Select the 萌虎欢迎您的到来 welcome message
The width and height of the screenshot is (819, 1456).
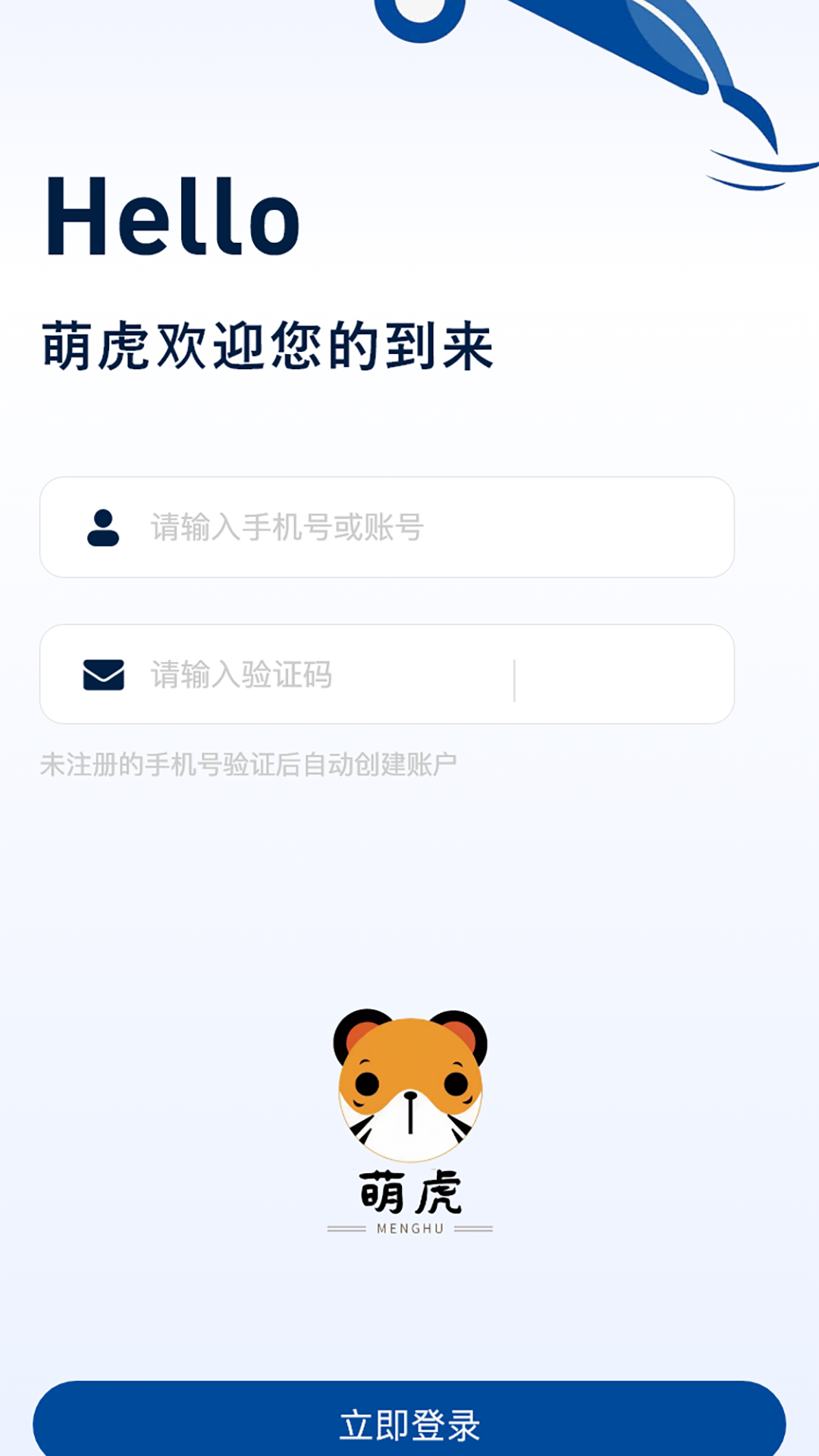[x=269, y=345]
